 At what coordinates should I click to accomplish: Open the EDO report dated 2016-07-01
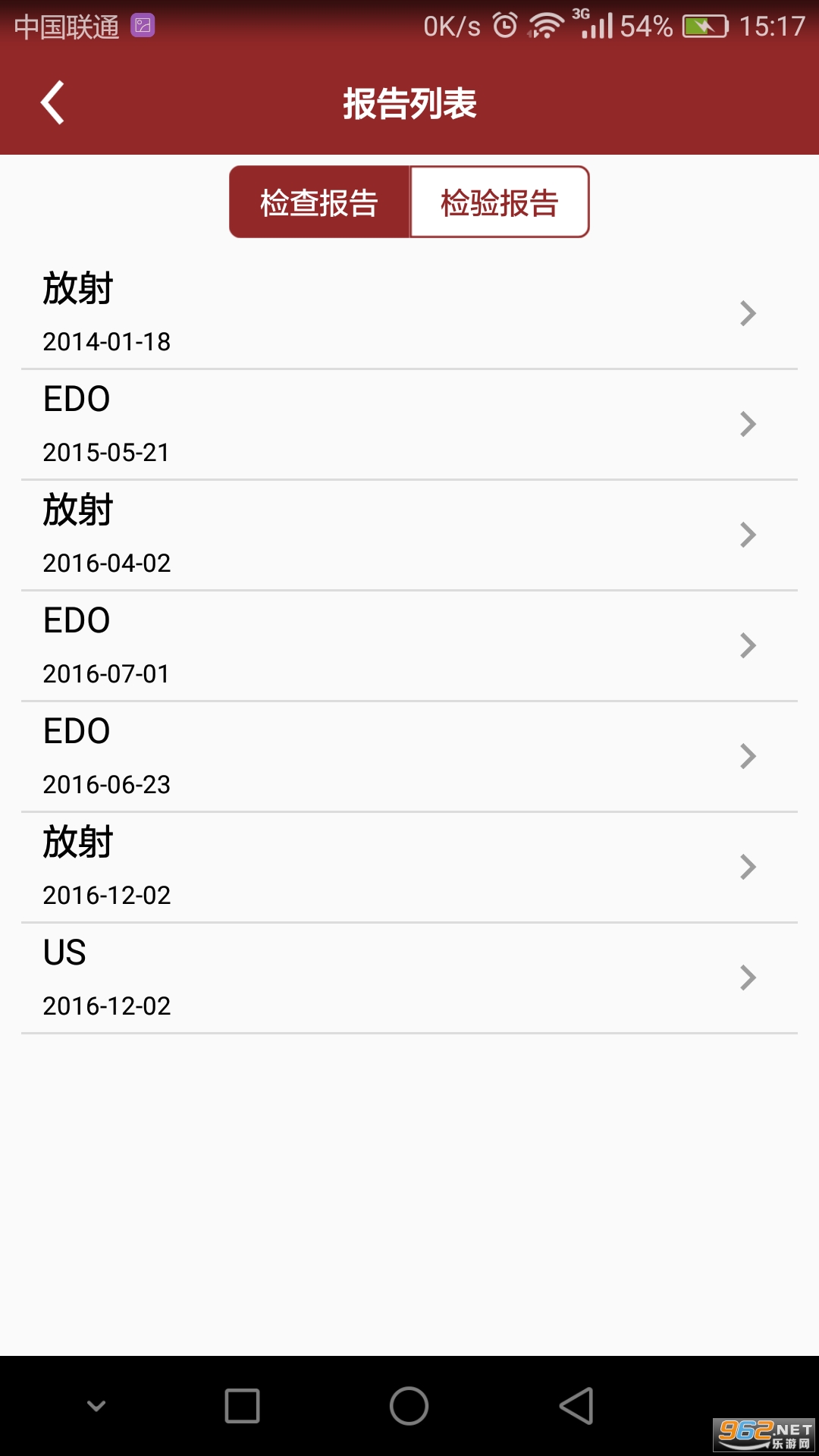(409, 645)
